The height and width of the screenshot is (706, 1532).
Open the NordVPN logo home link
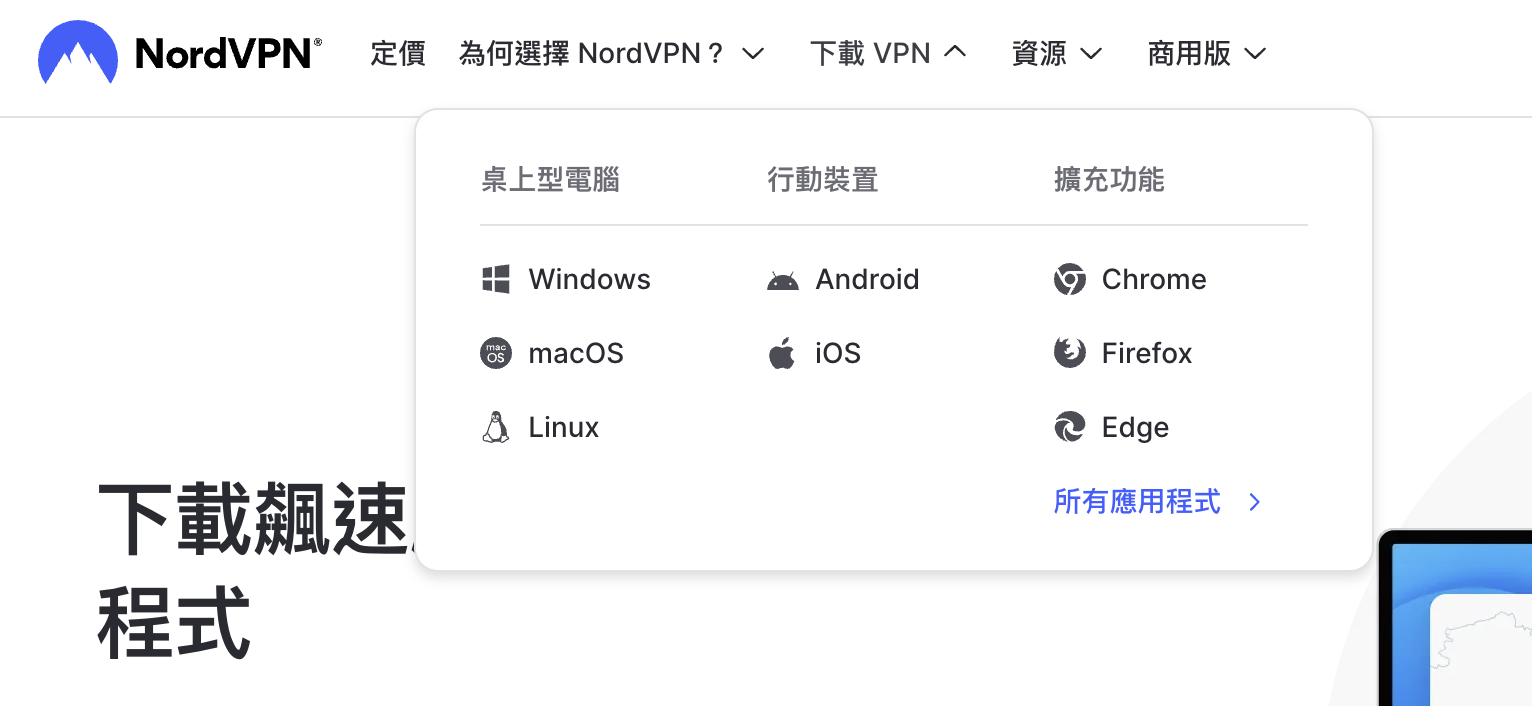[180, 52]
